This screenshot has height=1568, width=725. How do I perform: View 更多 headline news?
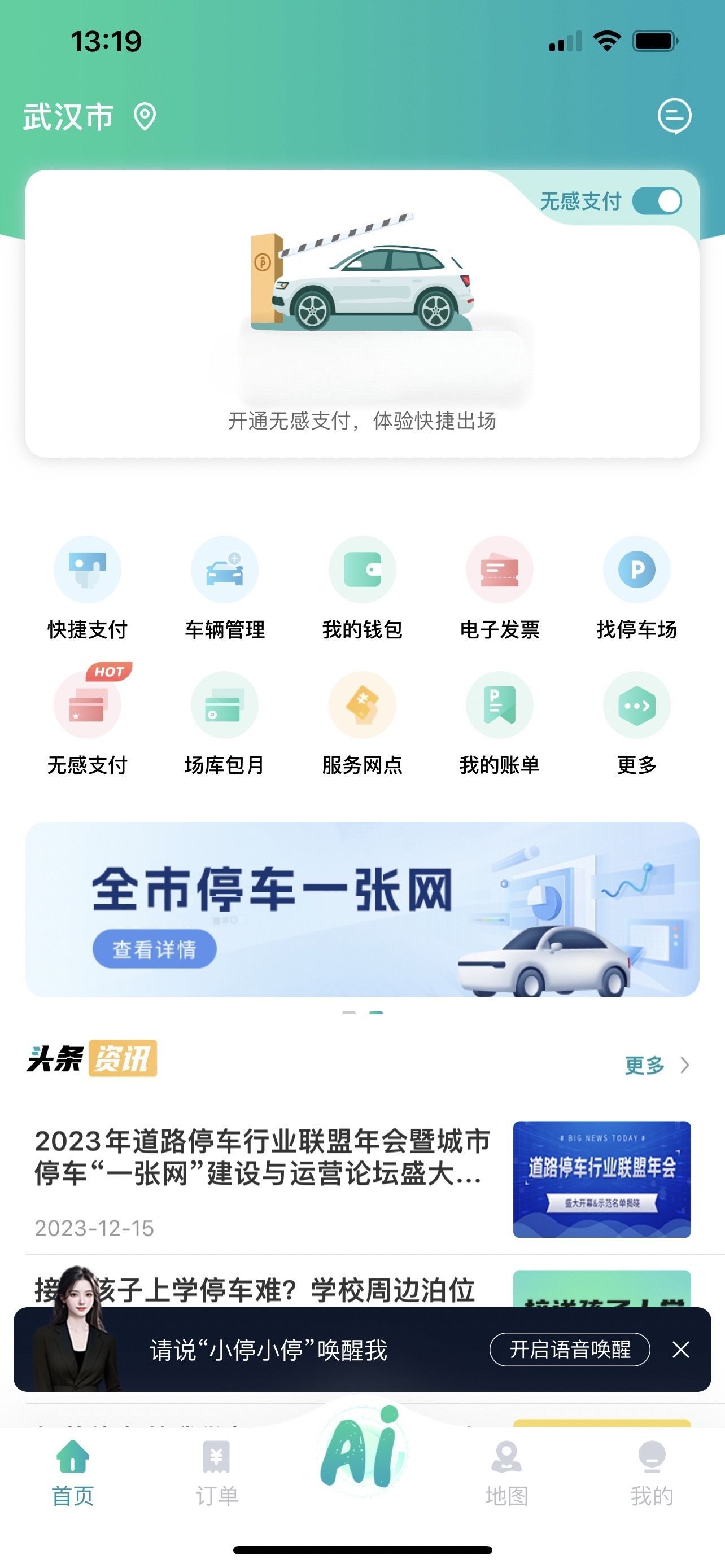[656, 1065]
